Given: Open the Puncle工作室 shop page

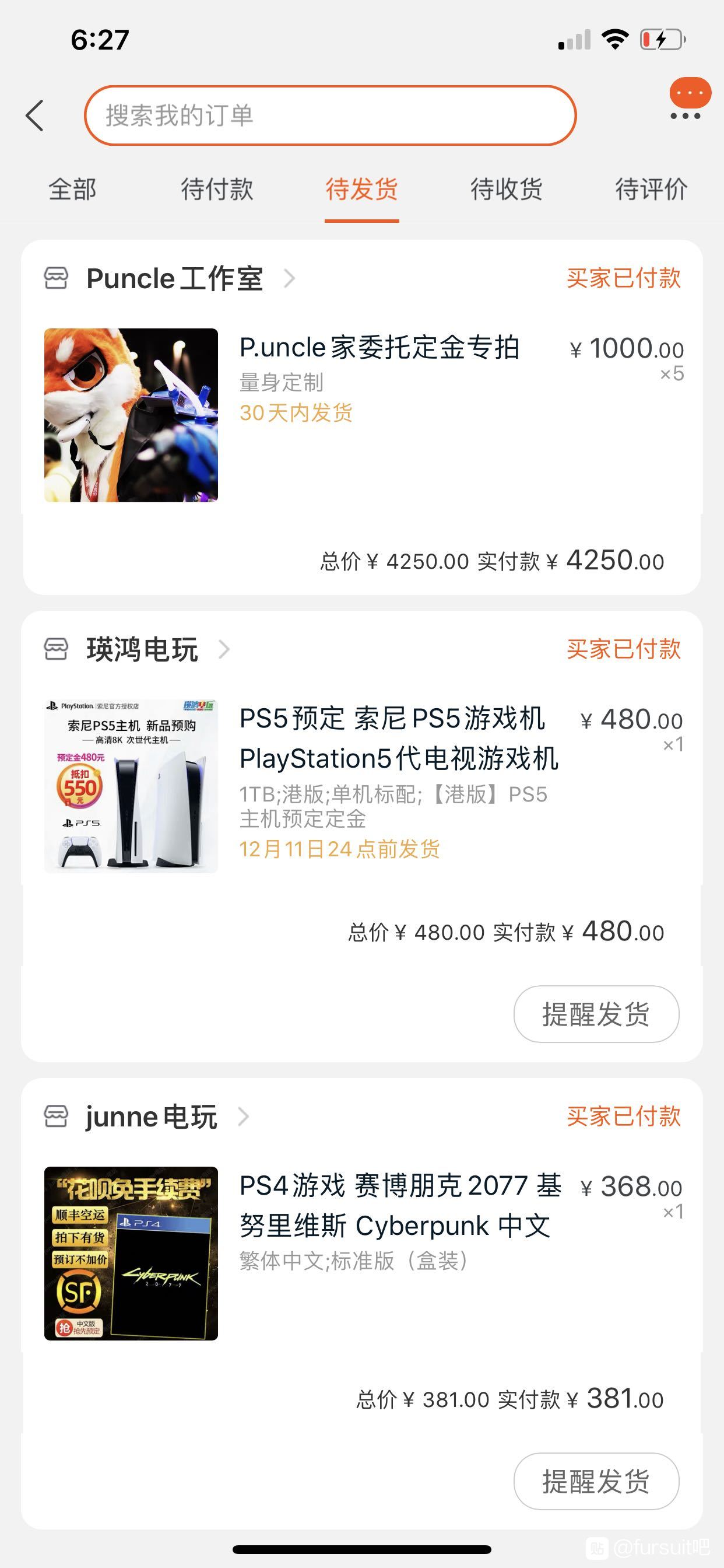Looking at the screenshot, I should [x=175, y=279].
